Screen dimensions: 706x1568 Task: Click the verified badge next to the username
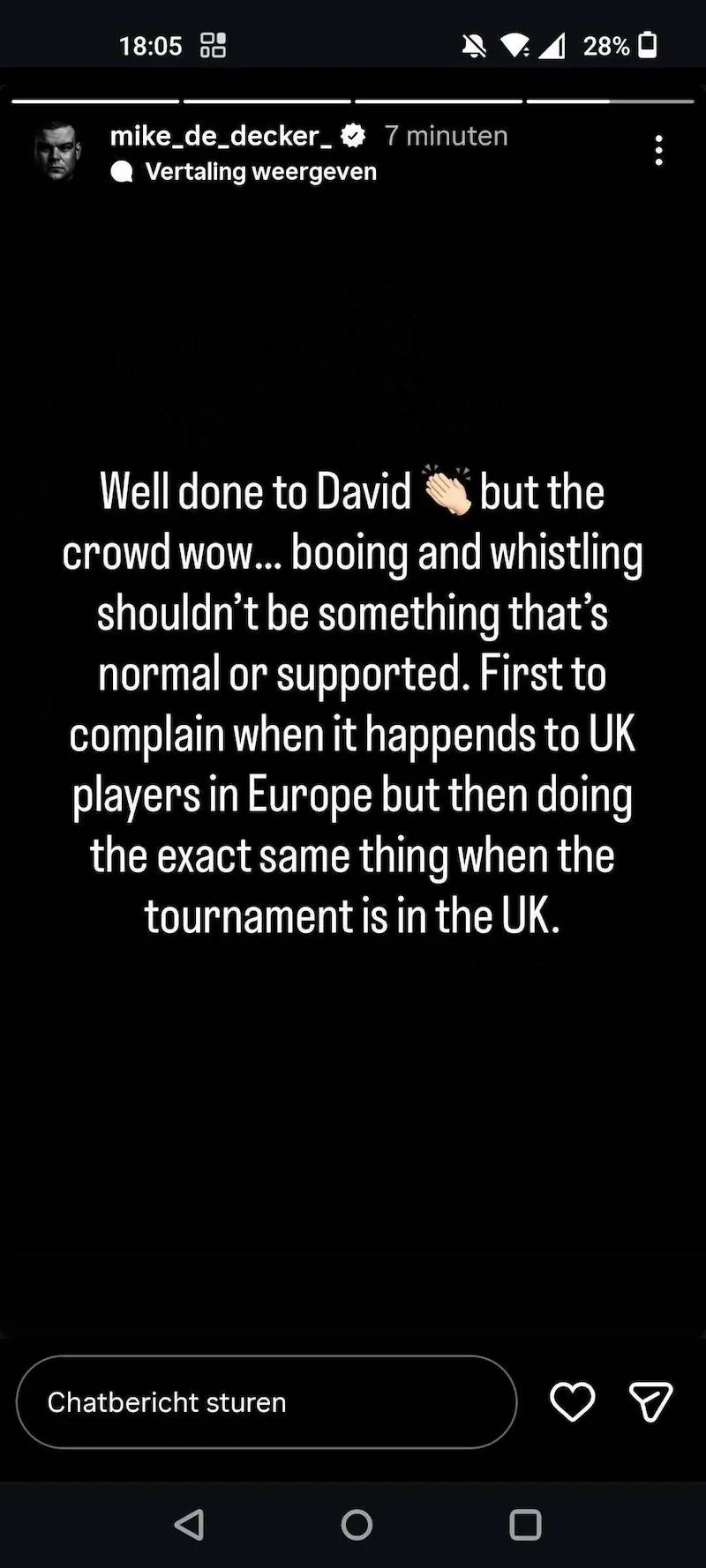(x=352, y=136)
